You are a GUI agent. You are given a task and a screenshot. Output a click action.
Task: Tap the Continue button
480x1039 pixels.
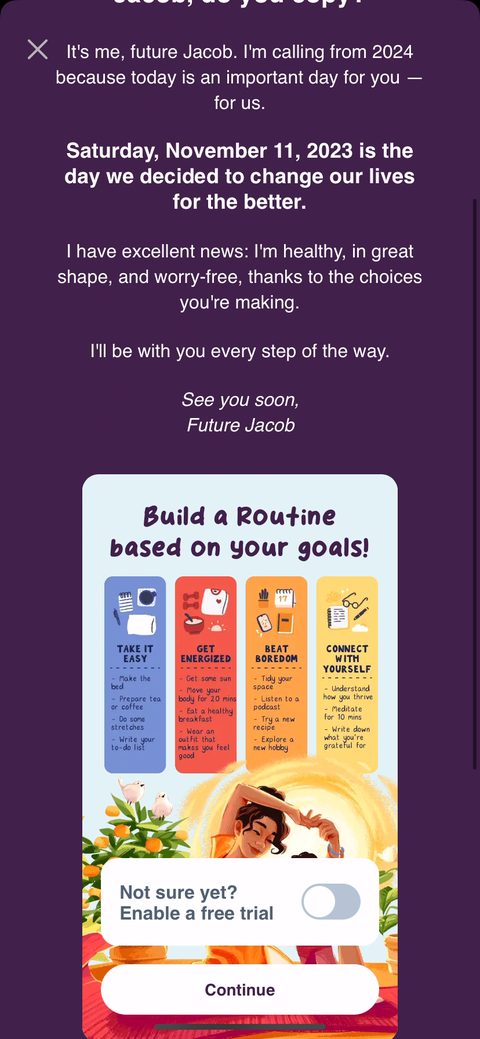pyautogui.click(x=239, y=989)
